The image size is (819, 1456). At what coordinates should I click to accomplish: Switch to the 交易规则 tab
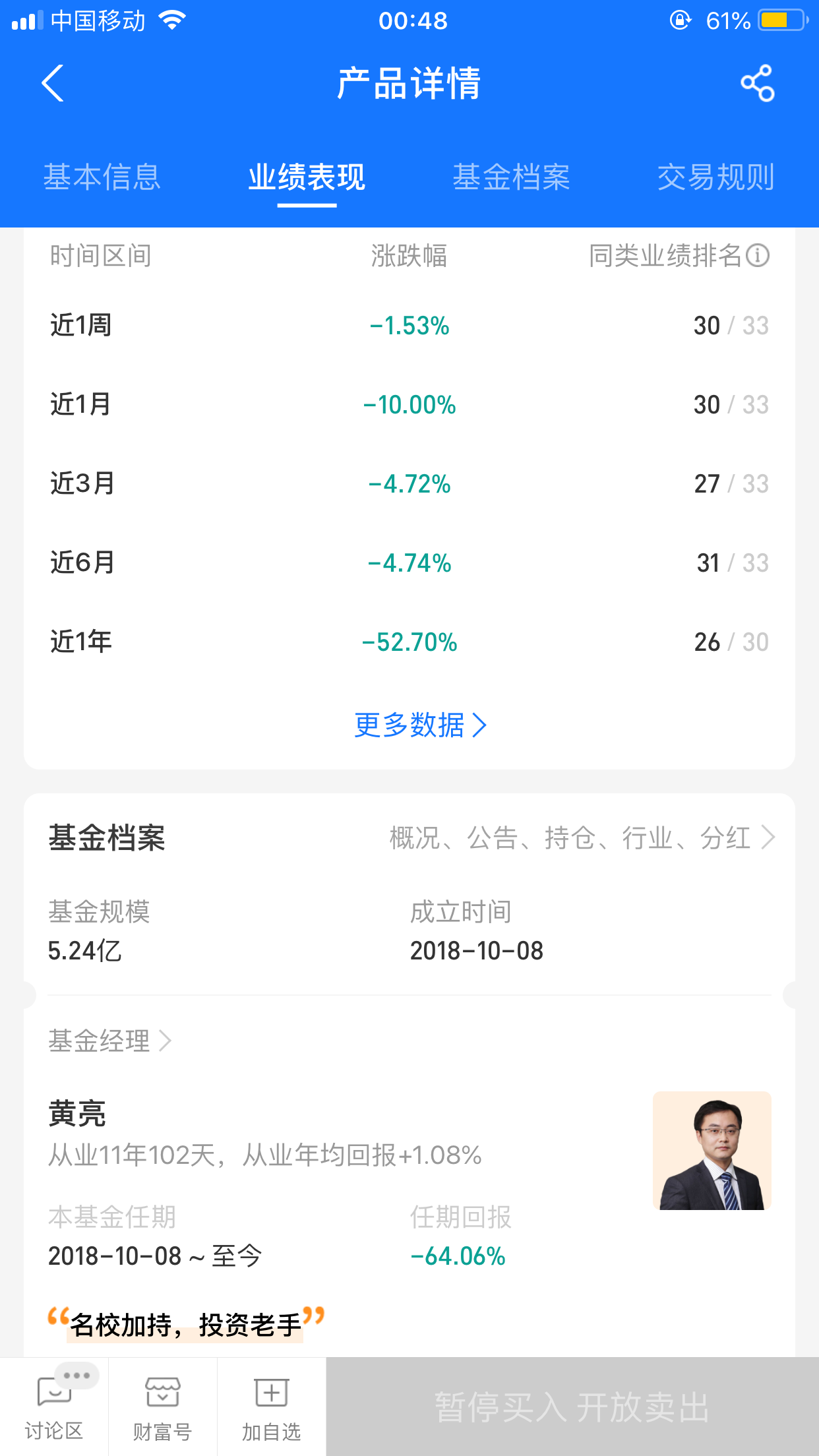coord(715,177)
